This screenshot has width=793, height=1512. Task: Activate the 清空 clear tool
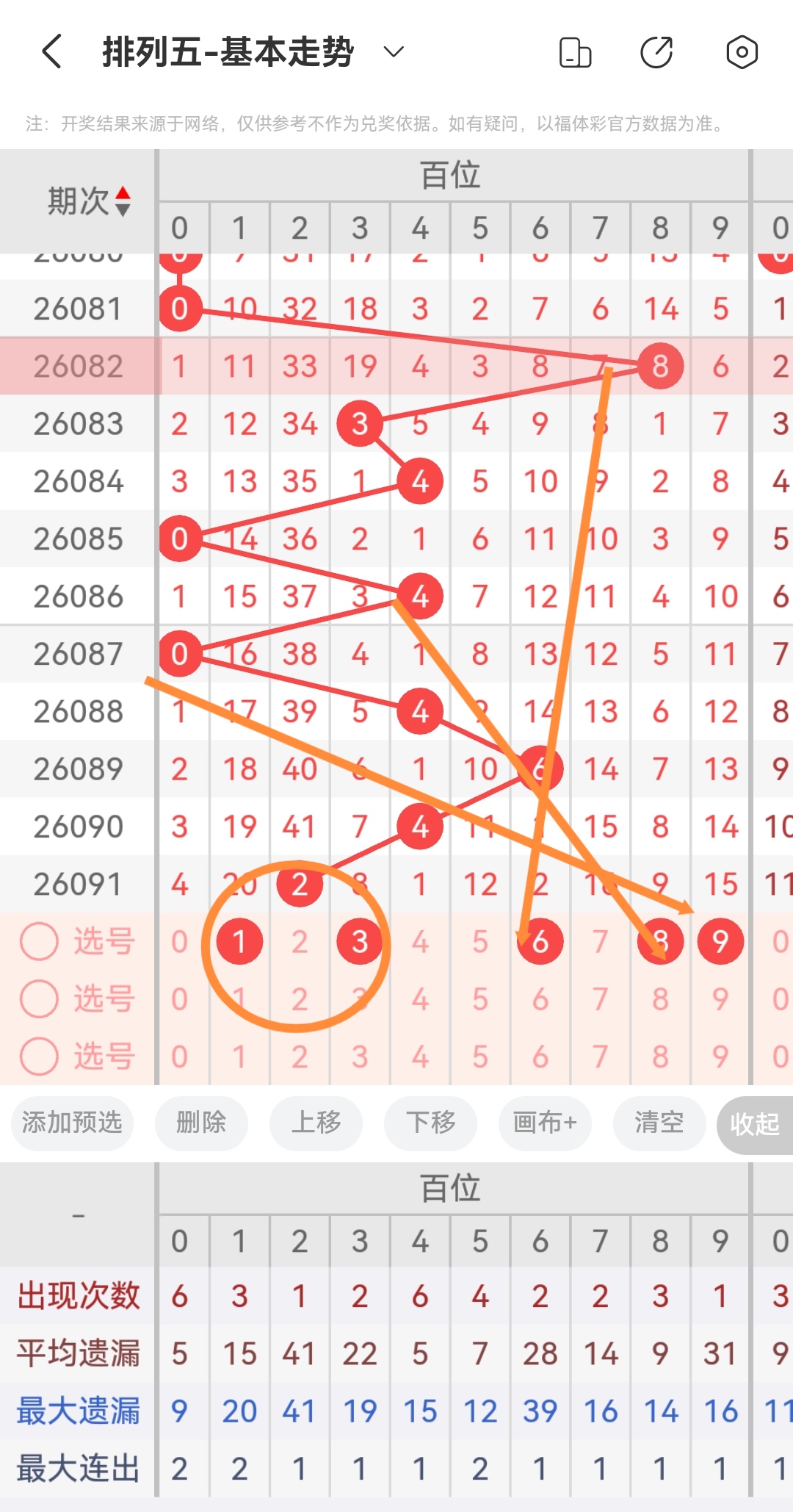659,1123
